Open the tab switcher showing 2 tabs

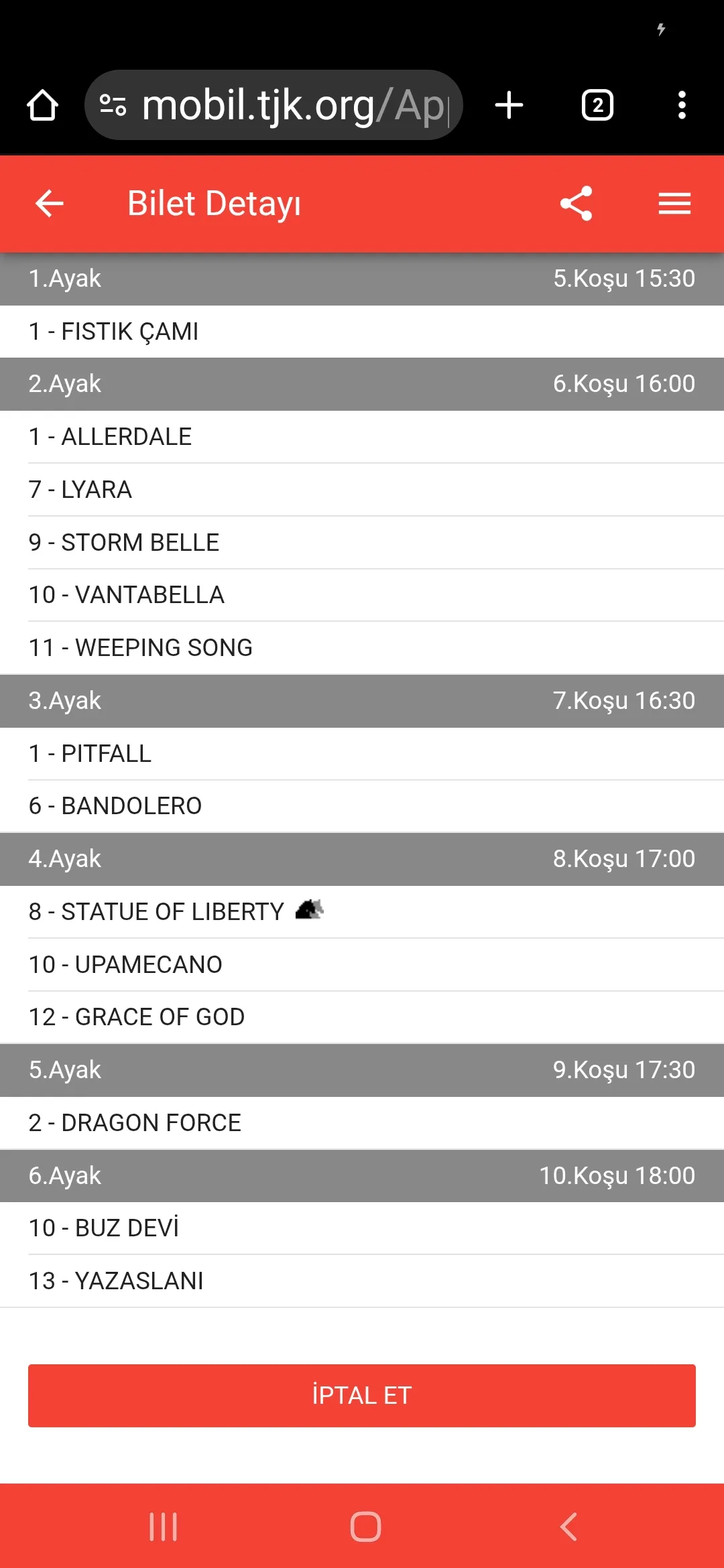coord(597,105)
